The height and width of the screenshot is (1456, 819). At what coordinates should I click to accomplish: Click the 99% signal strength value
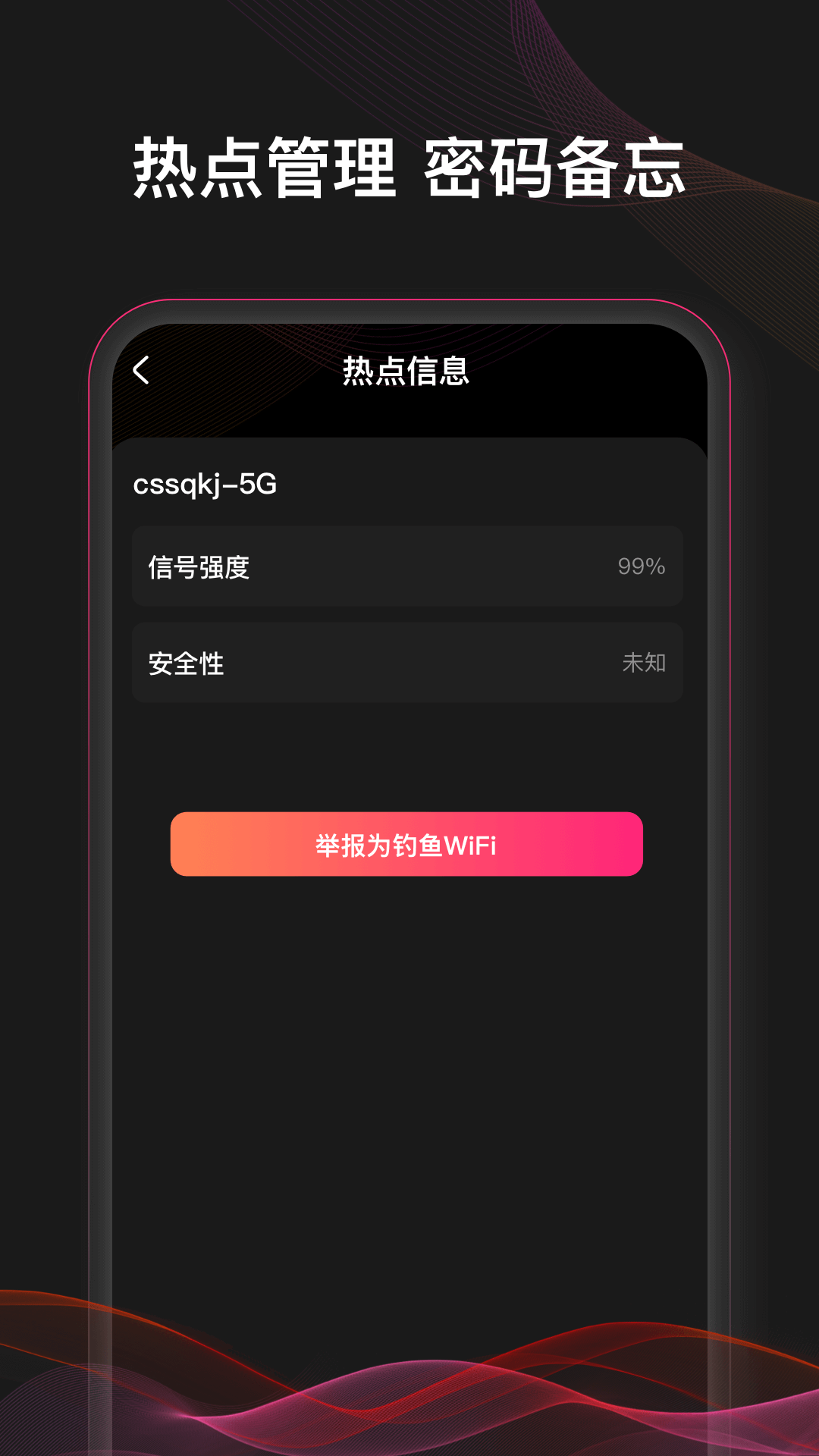coord(641,566)
